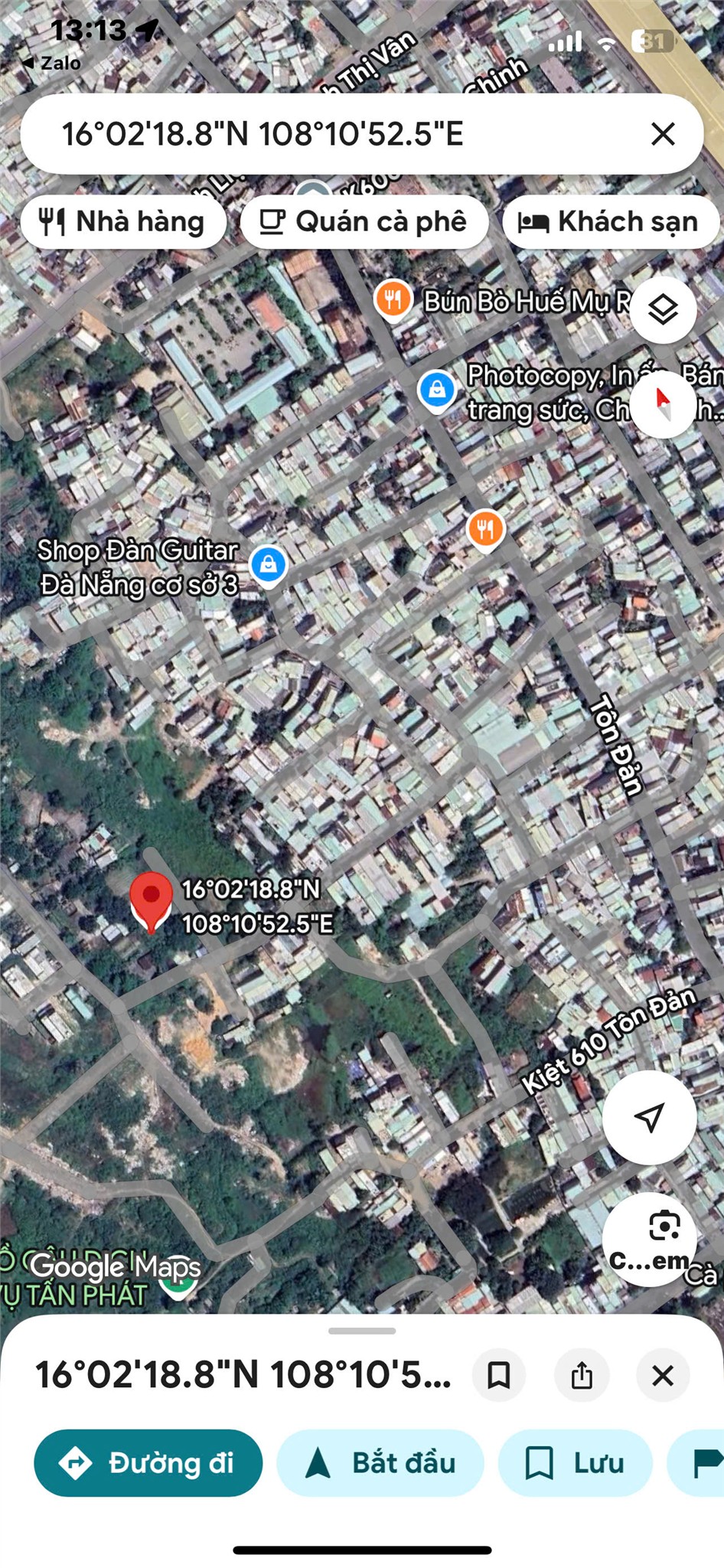Return to Zalo app
Viewport: 724px width, 1568px height.
click(52, 64)
